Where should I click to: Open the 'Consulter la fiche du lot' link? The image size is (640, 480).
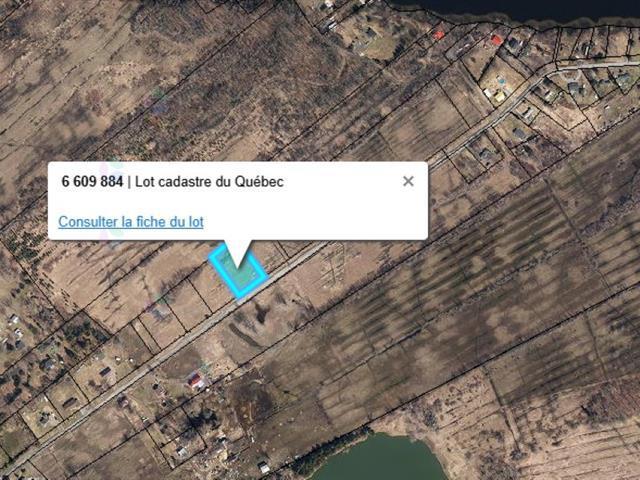131,221
